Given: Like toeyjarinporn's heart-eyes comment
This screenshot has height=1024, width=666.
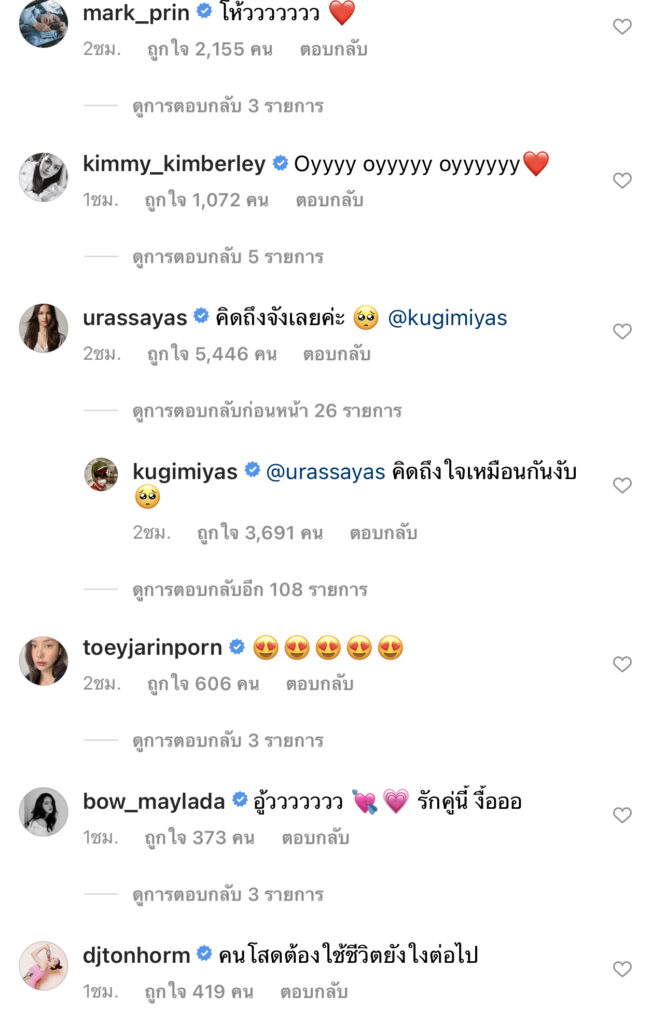Looking at the screenshot, I should (x=622, y=664).
